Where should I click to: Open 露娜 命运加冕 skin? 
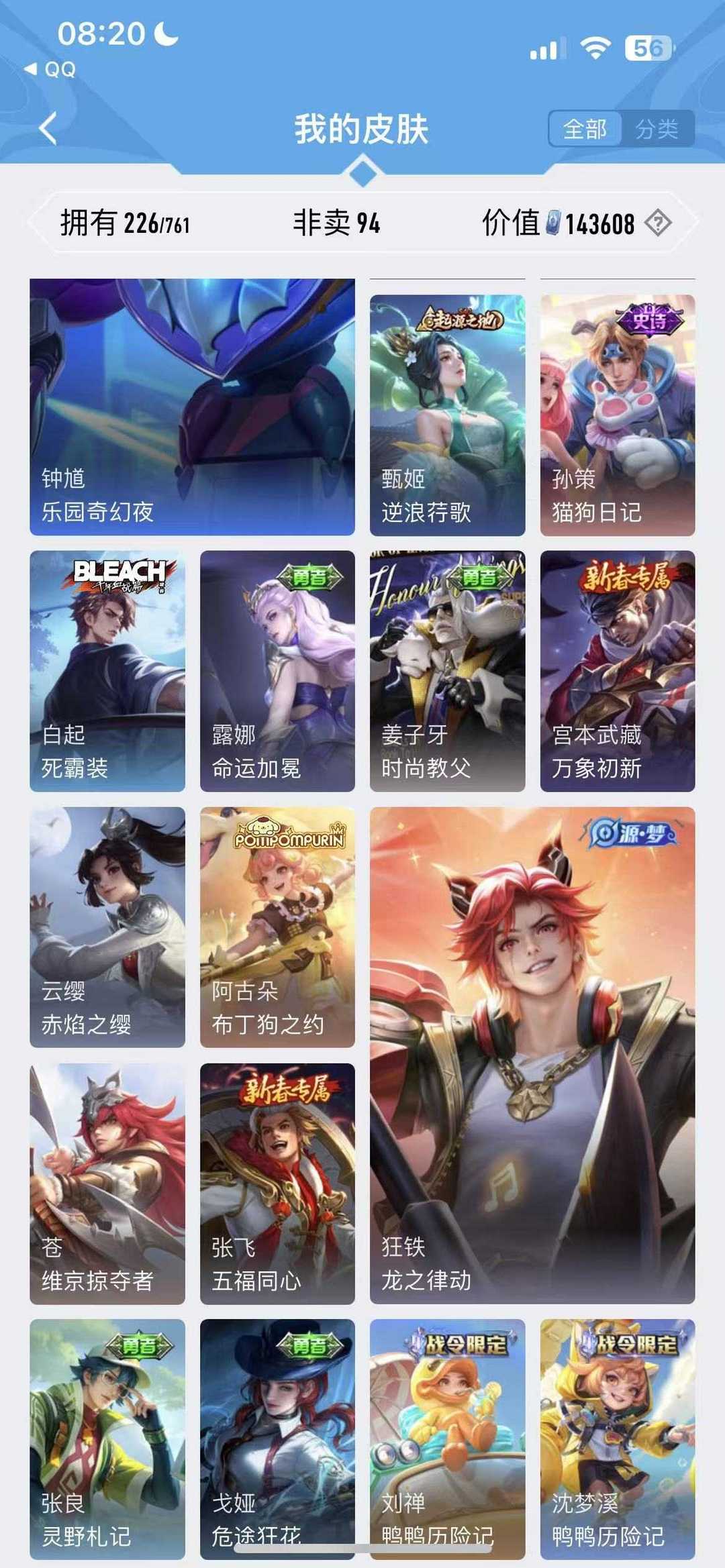(x=277, y=670)
